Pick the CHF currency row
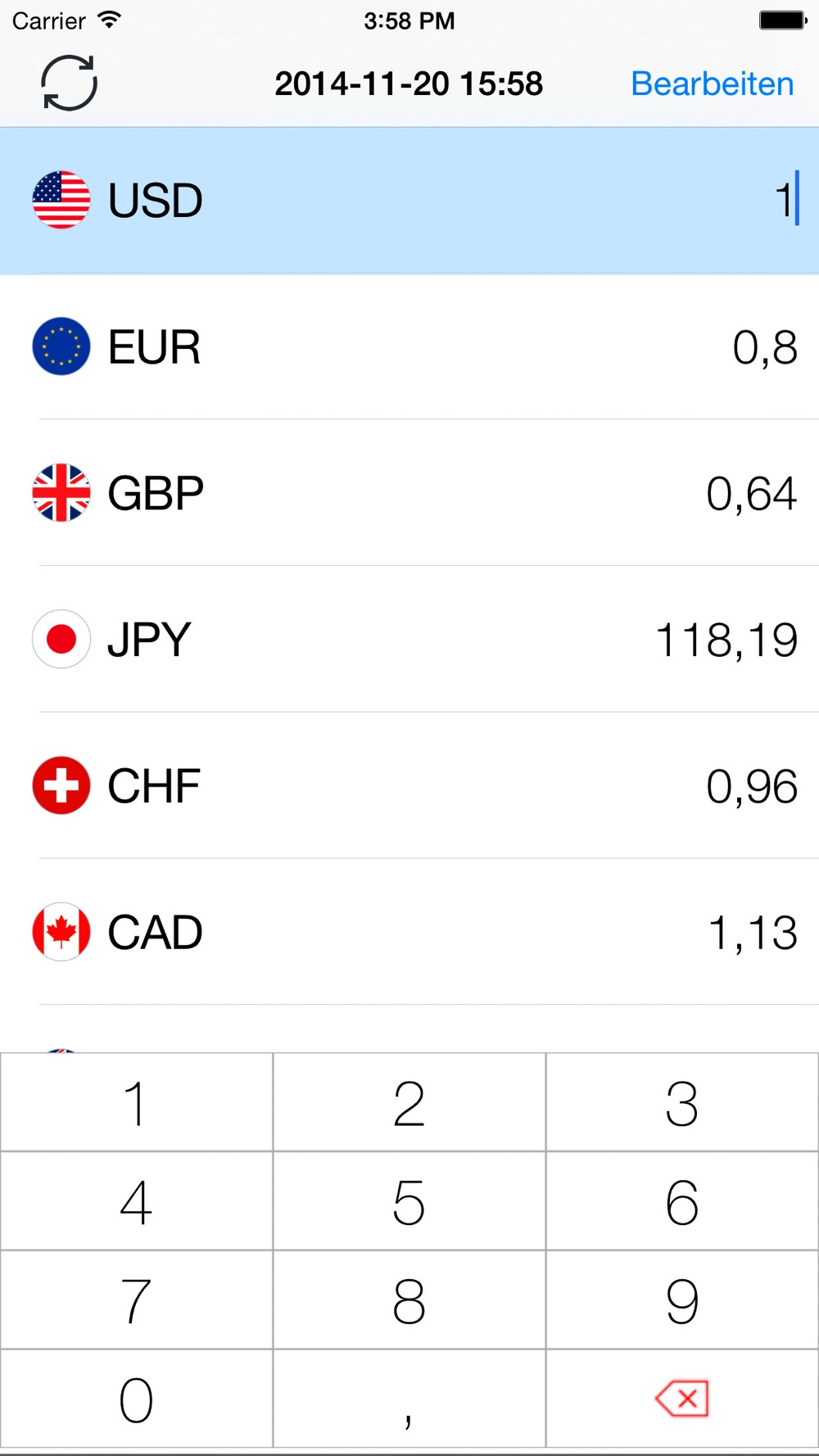The height and width of the screenshot is (1456, 819). 409,786
